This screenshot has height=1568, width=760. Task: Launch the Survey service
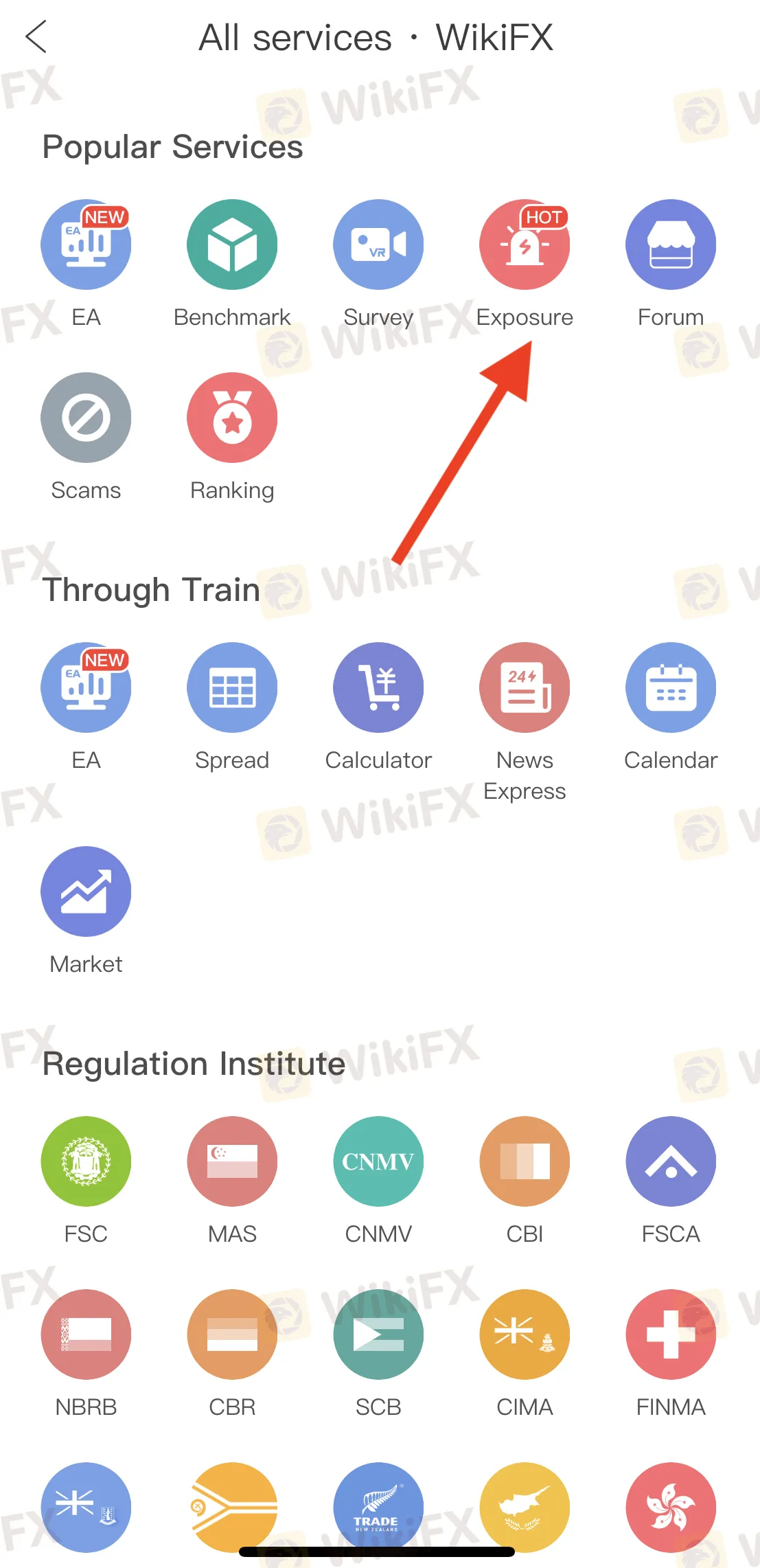378,245
